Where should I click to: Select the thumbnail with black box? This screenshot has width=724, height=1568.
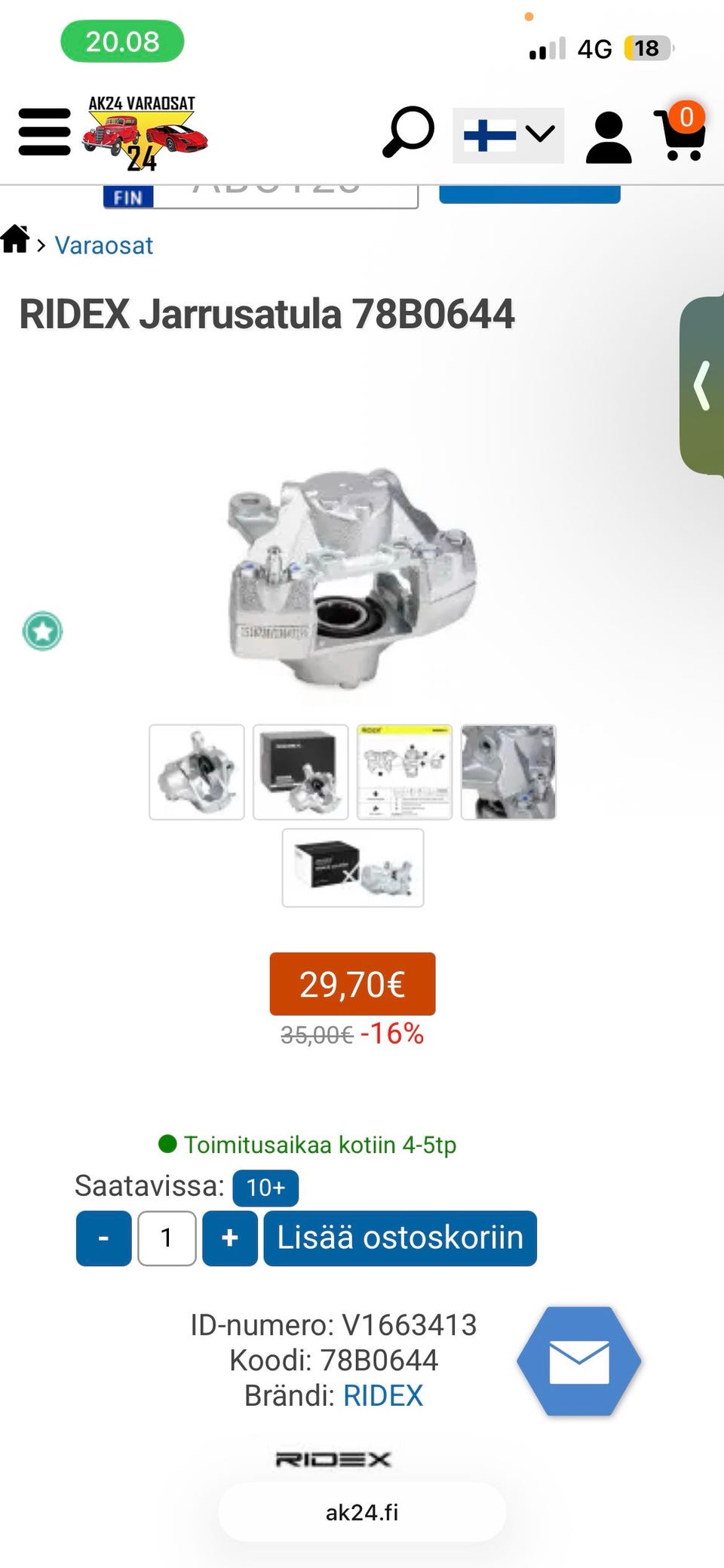coord(301,772)
